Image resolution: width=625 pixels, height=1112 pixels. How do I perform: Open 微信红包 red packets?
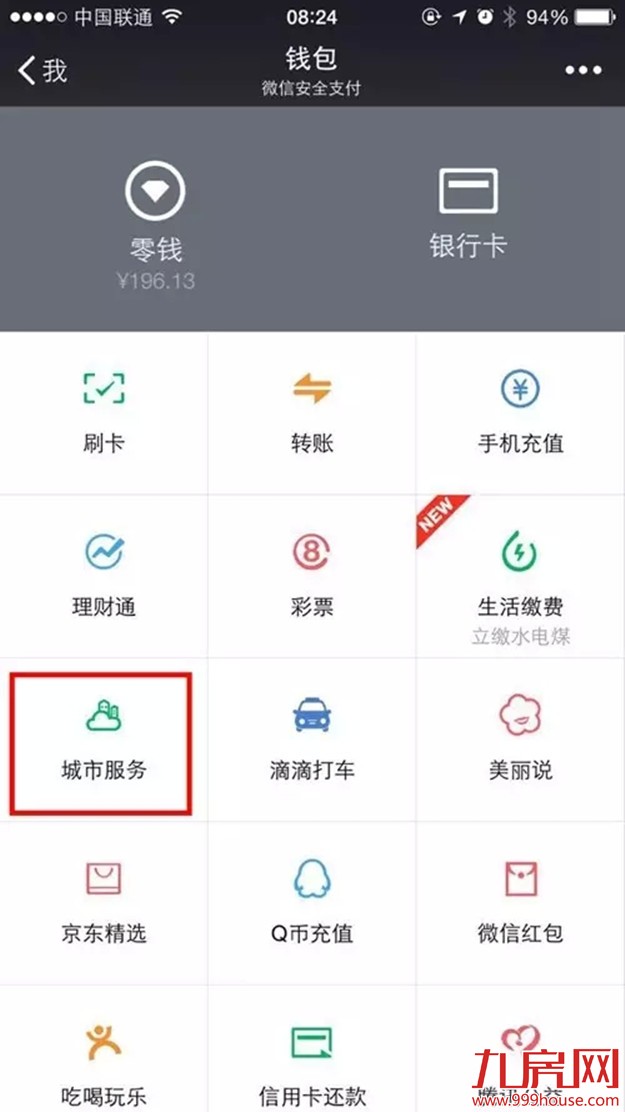pos(520,903)
